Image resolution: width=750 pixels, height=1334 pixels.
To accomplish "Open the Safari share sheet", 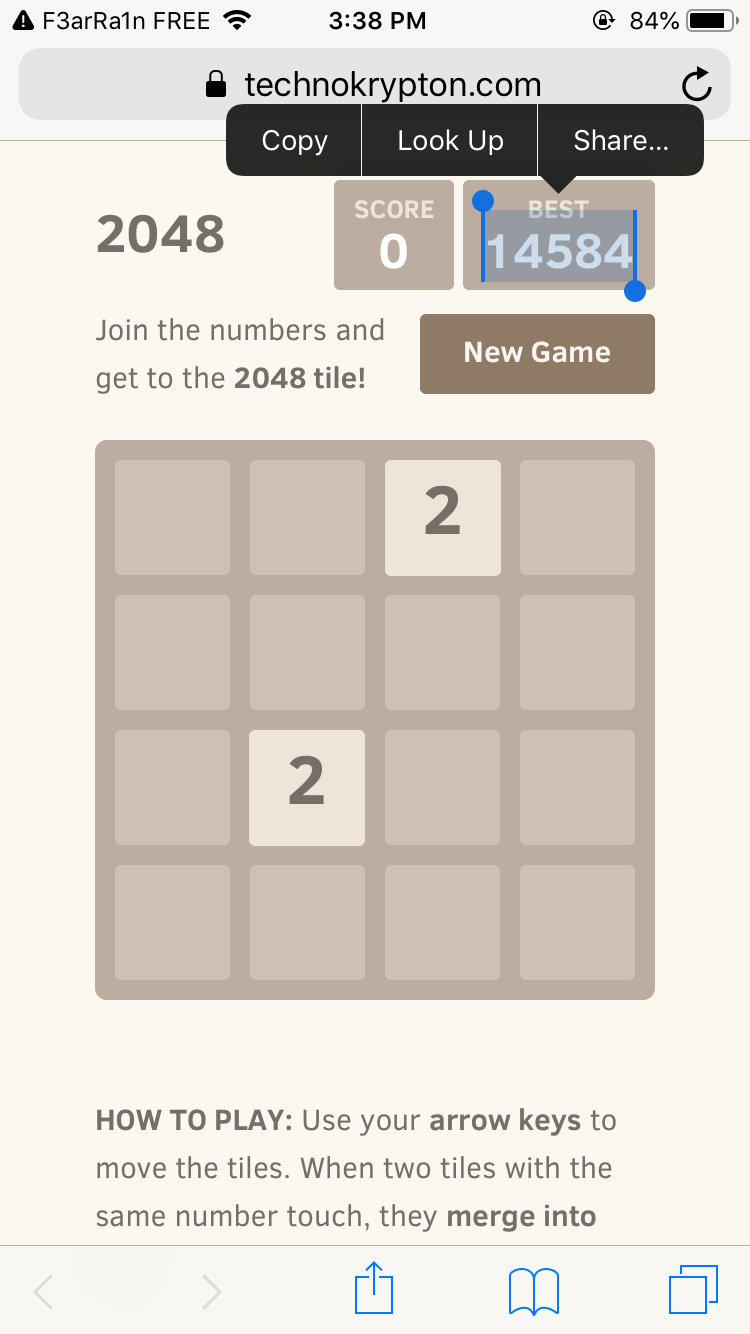I will tap(375, 1289).
